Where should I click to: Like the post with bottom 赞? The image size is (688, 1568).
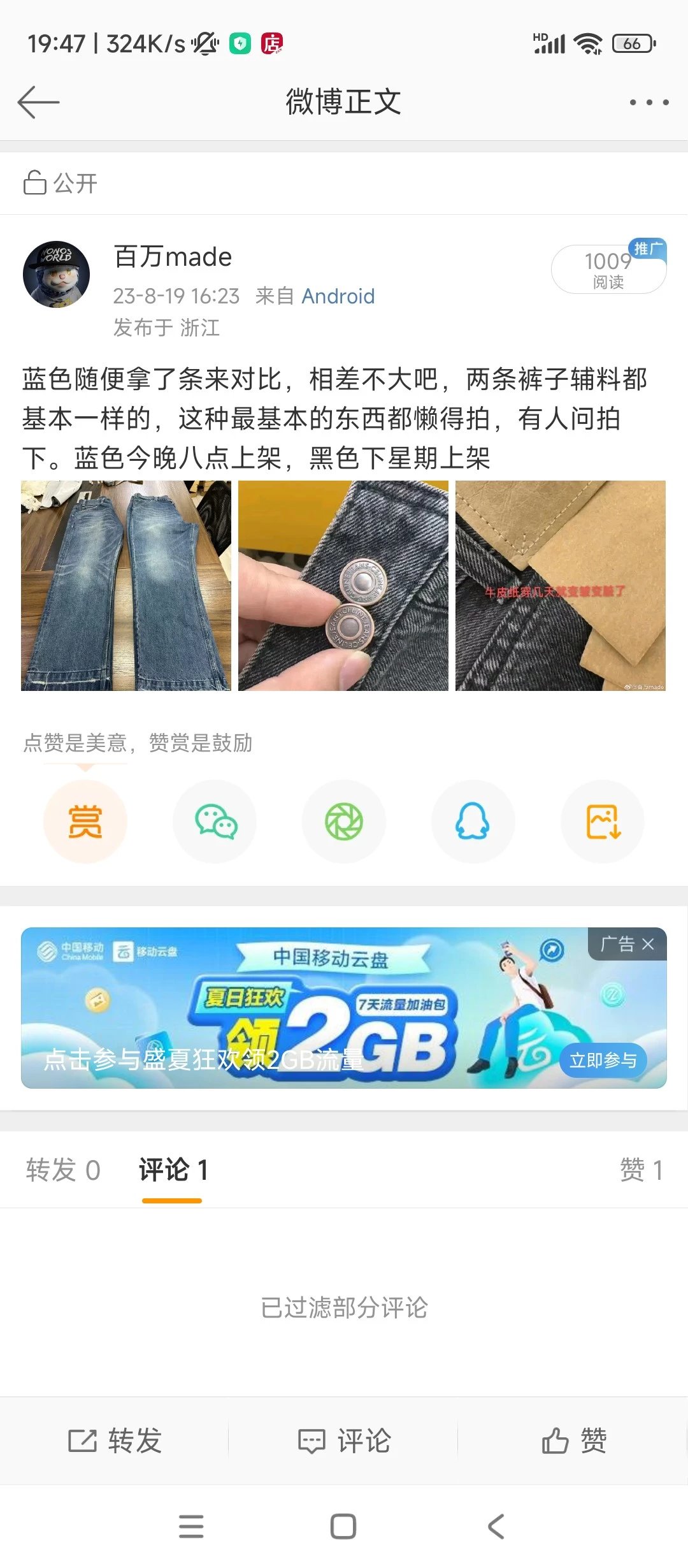(x=573, y=1441)
